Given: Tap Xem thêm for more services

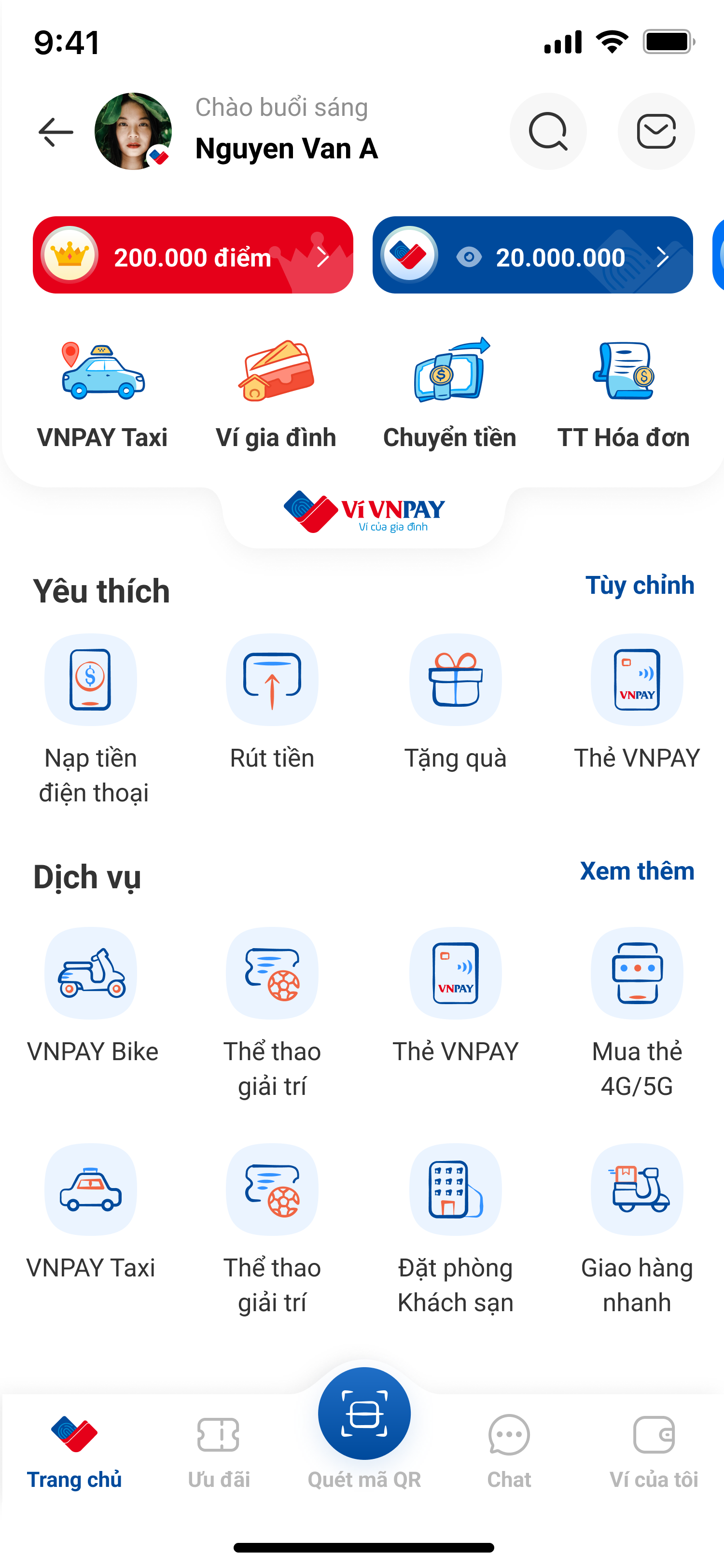Looking at the screenshot, I should [x=636, y=871].
